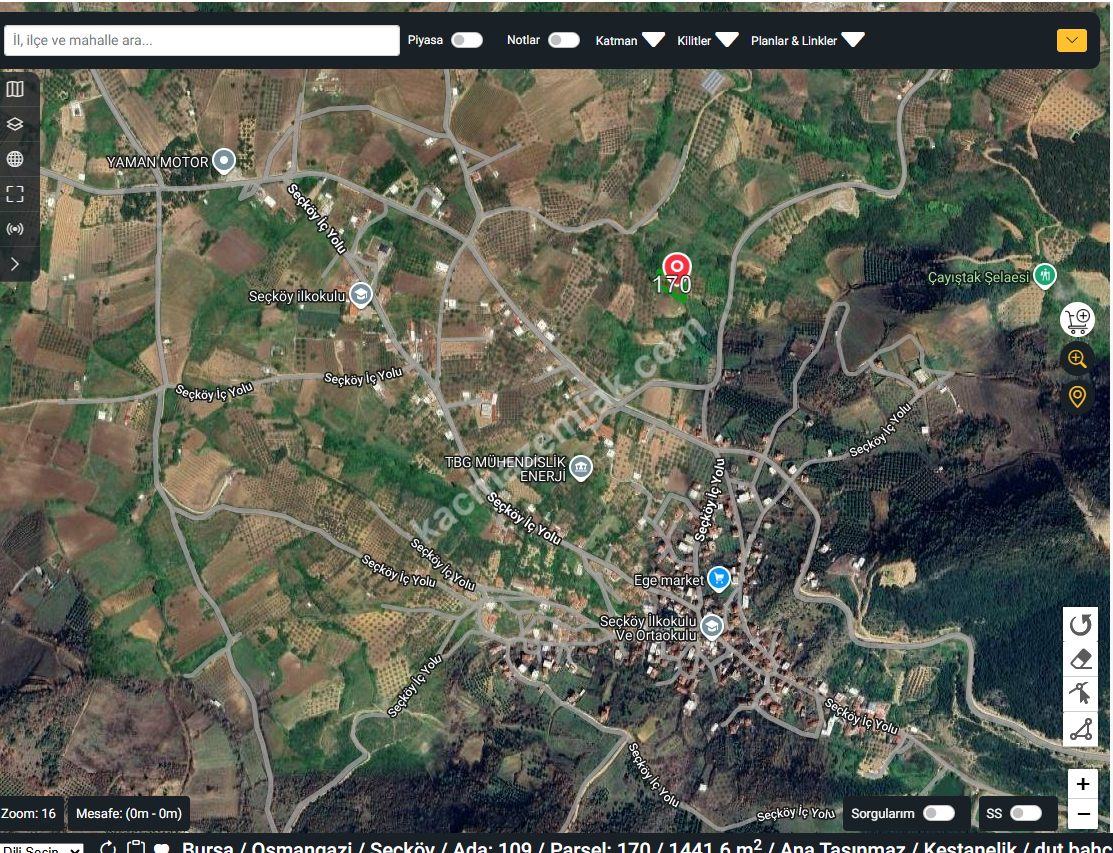
Task: Zoom in with the plus button
Action: tap(1082, 783)
